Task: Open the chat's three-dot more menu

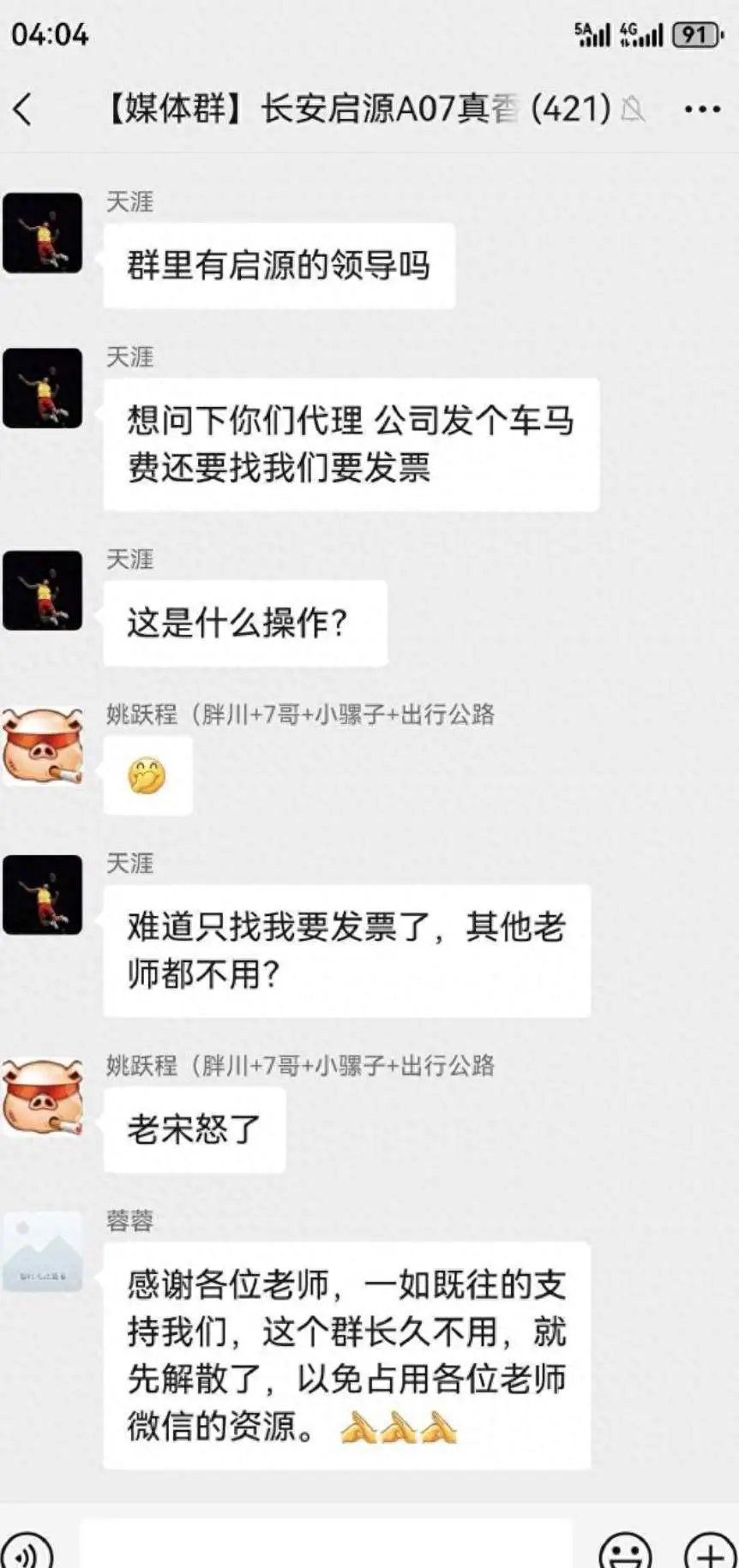Action: [701, 110]
